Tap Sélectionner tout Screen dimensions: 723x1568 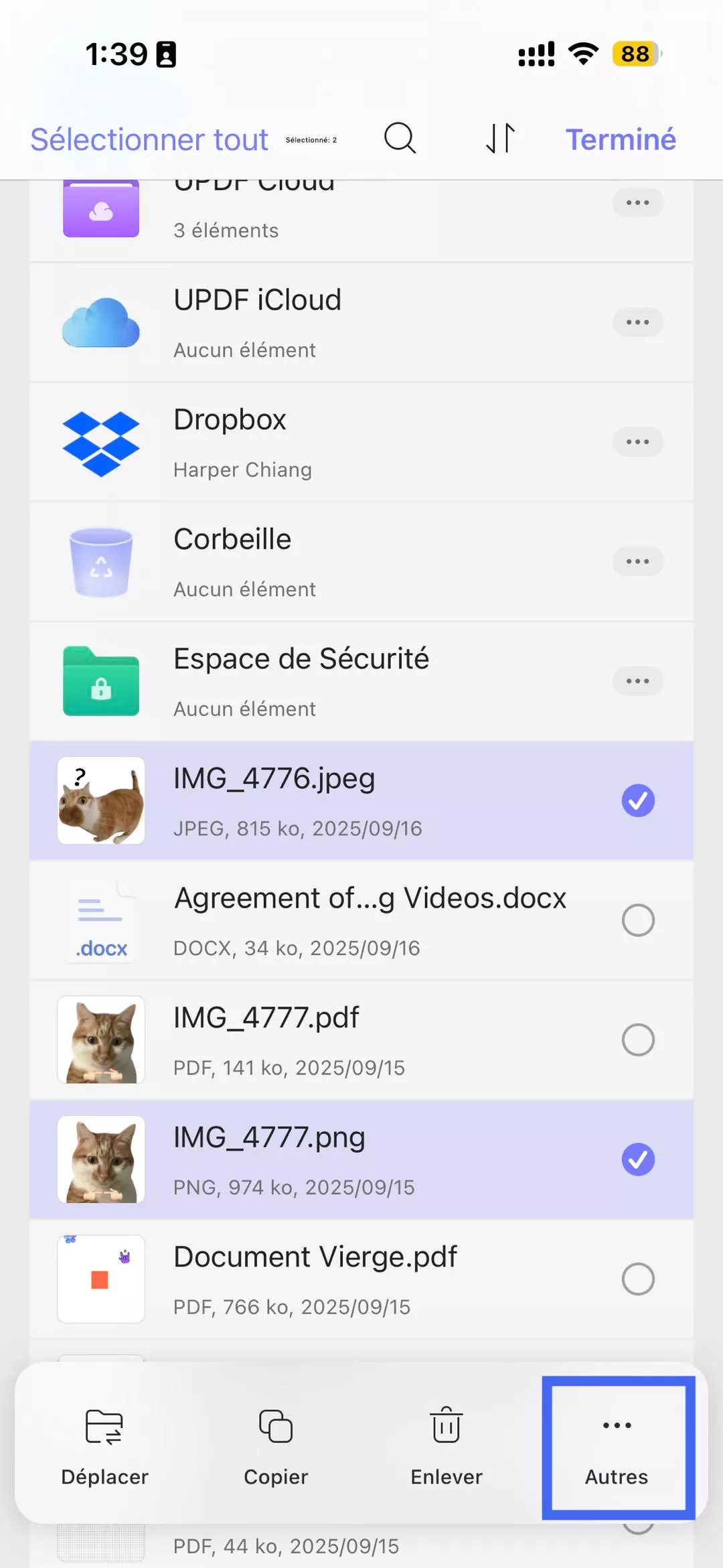(x=149, y=140)
